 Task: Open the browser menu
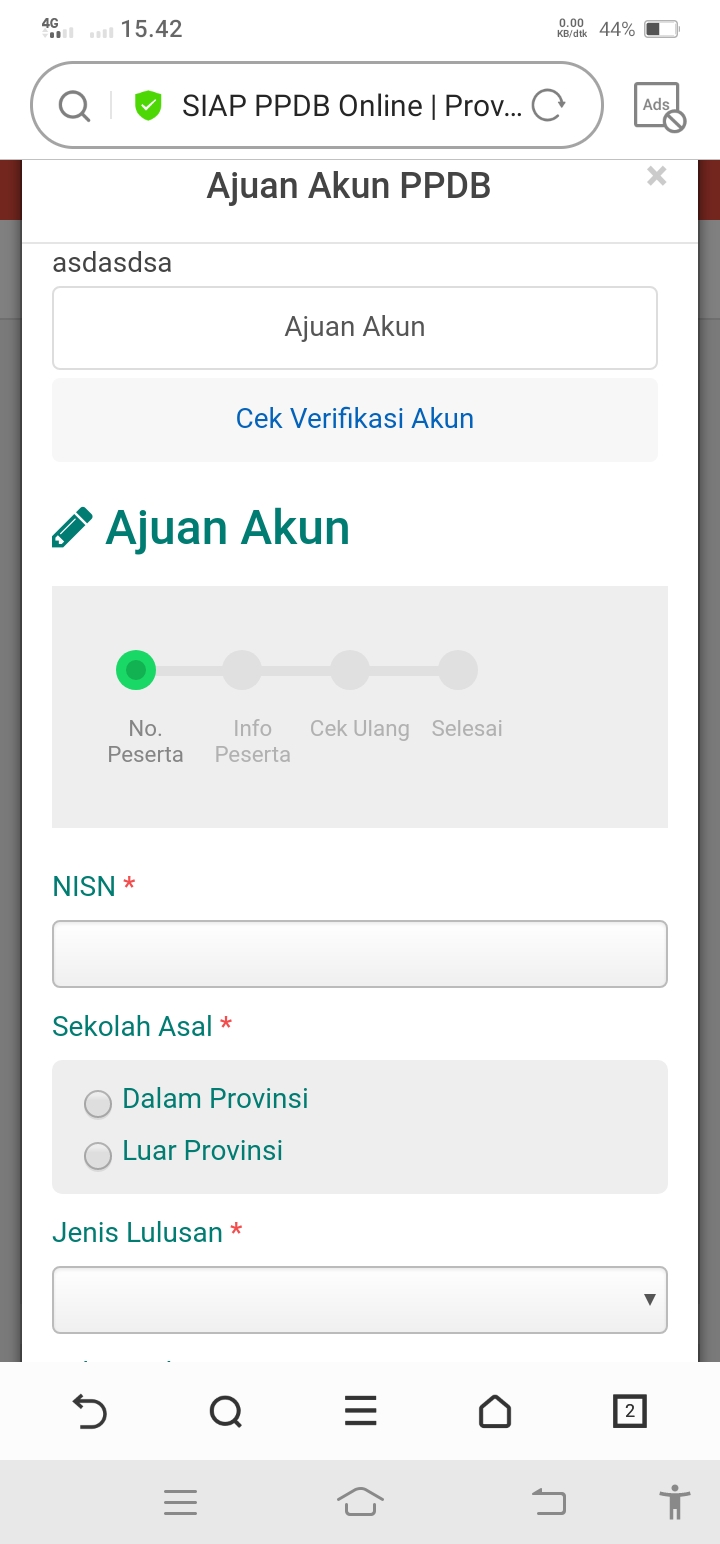point(360,1411)
